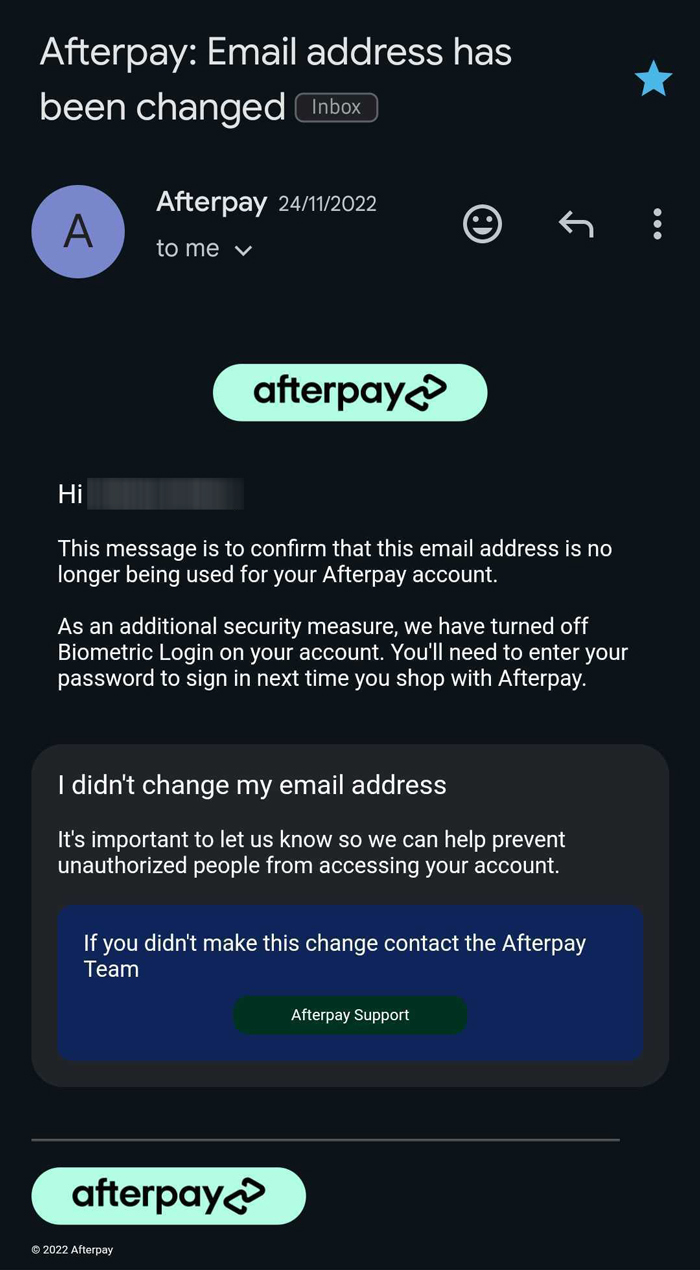
Task: Add an emoji reaction to the email
Action: click(482, 224)
